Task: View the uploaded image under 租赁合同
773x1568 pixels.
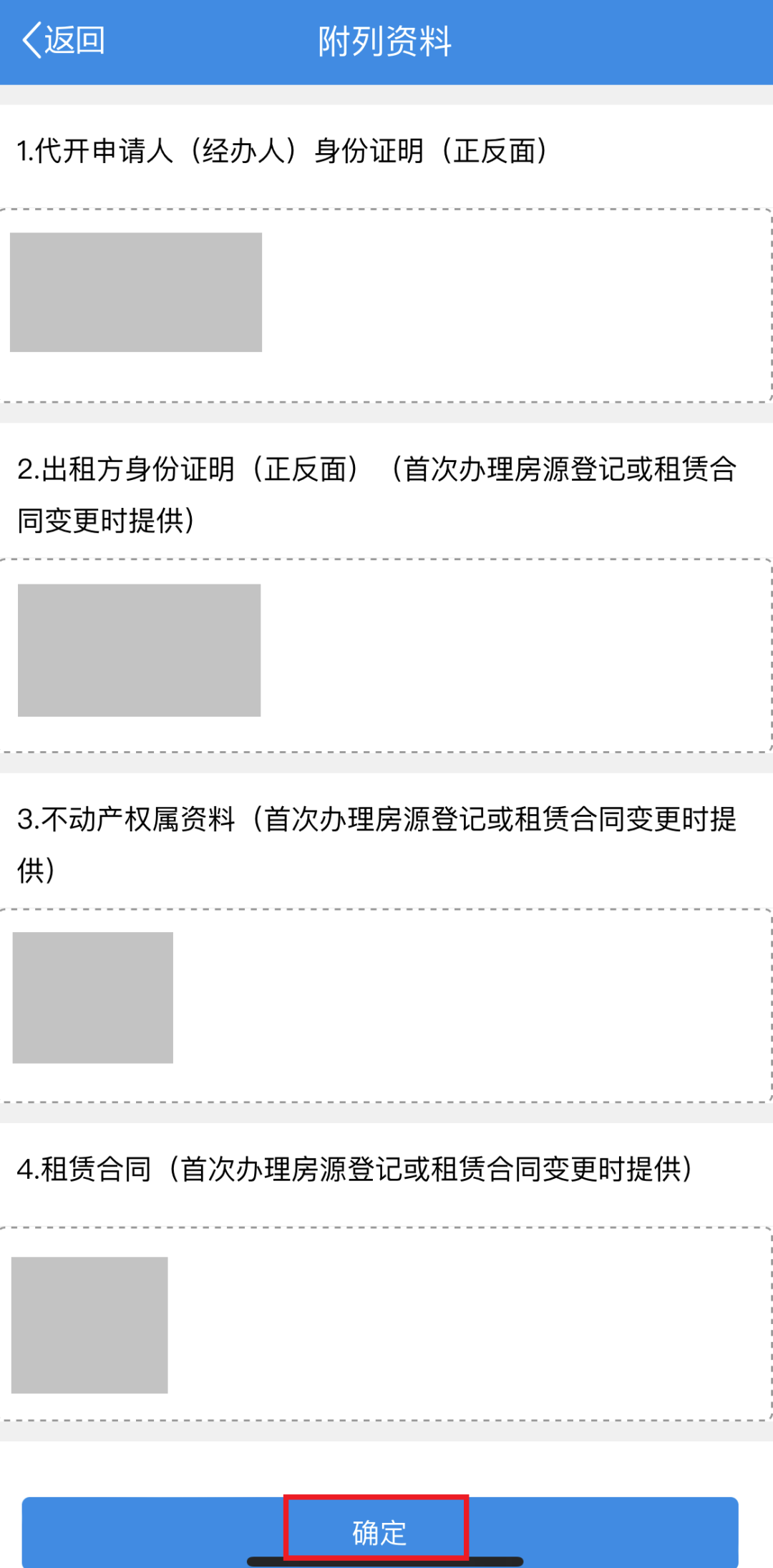Action: tap(89, 1325)
